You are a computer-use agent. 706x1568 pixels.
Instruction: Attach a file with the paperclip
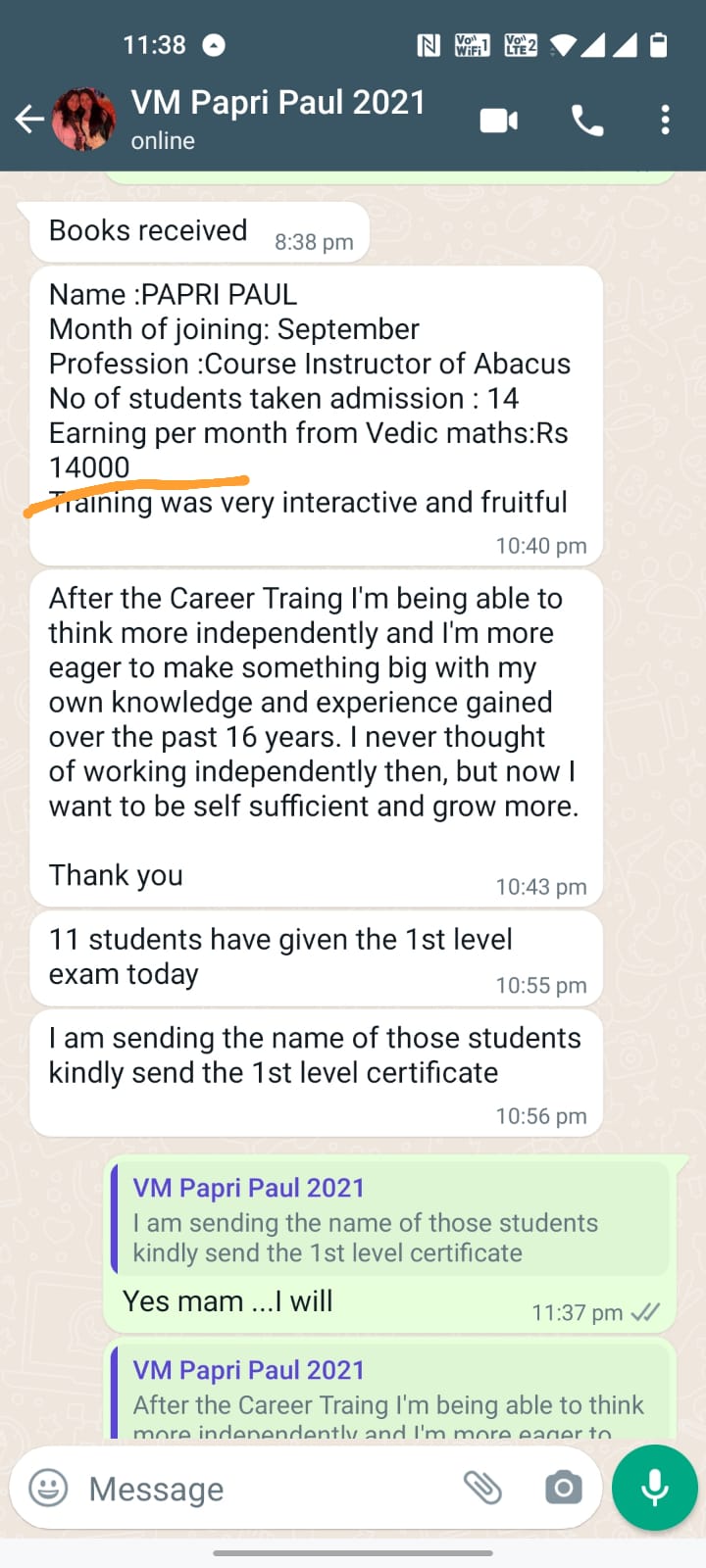click(x=482, y=1488)
